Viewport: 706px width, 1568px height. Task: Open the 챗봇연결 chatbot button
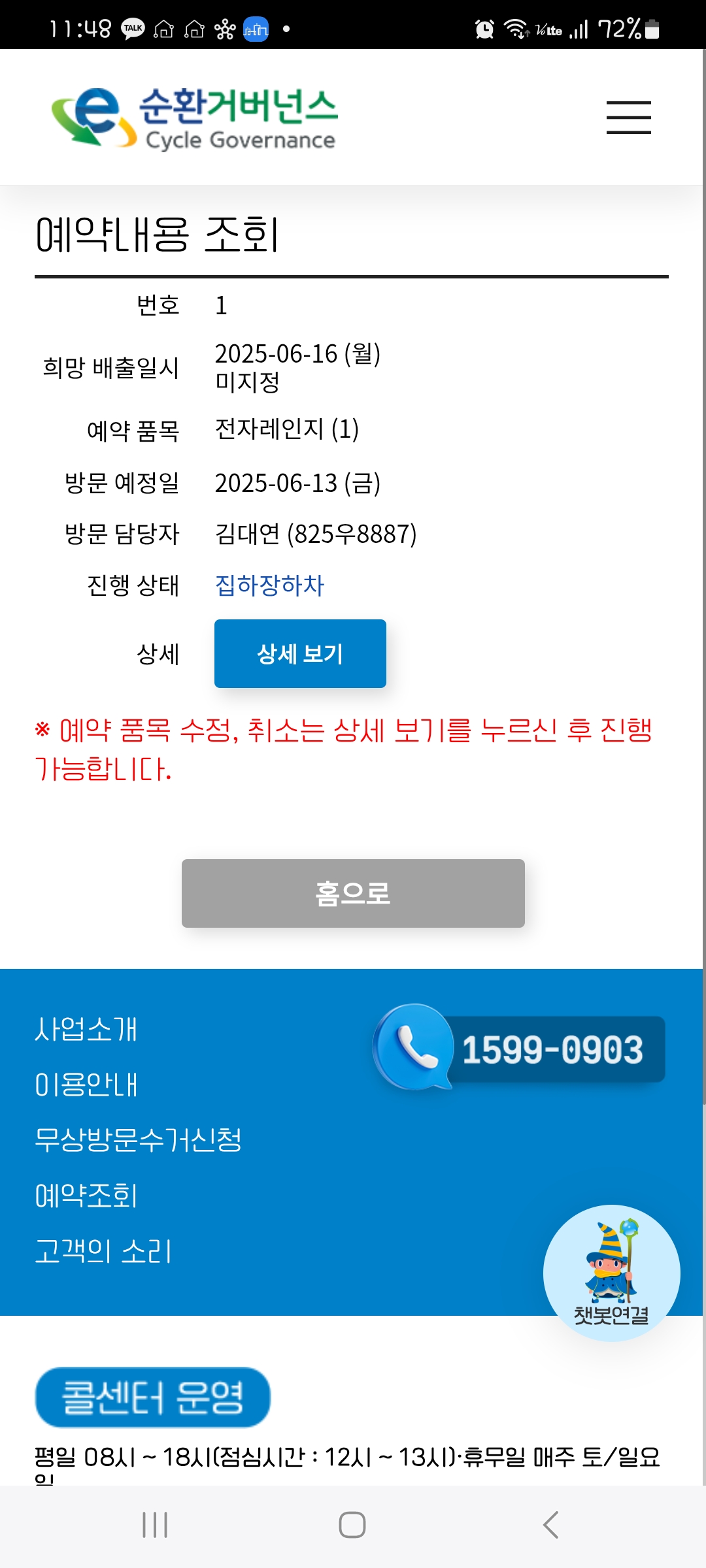(x=611, y=1273)
